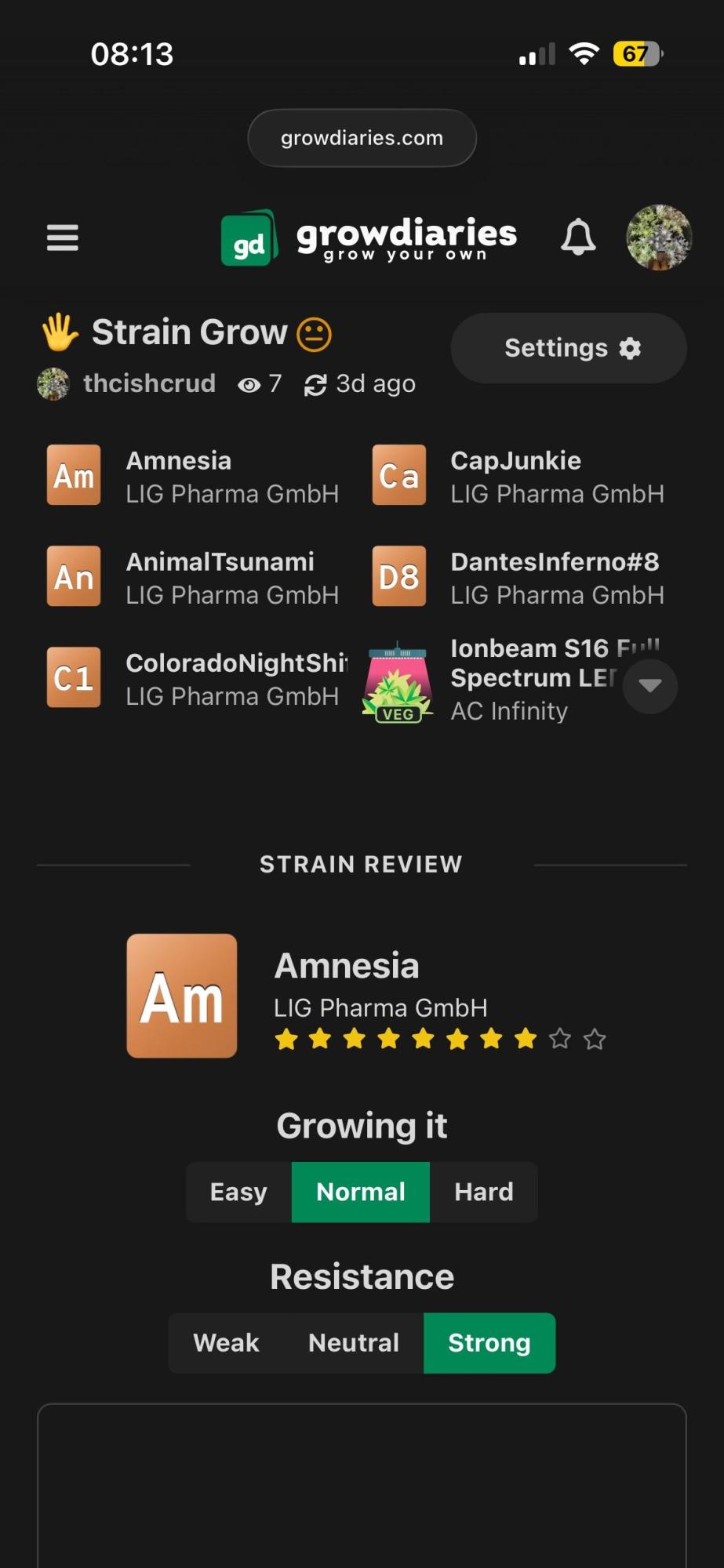Image resolution: width=724 pixels, height=1568 pixels.
Task: Expand the equipment list with the down arrow
Action: (649, 686)
